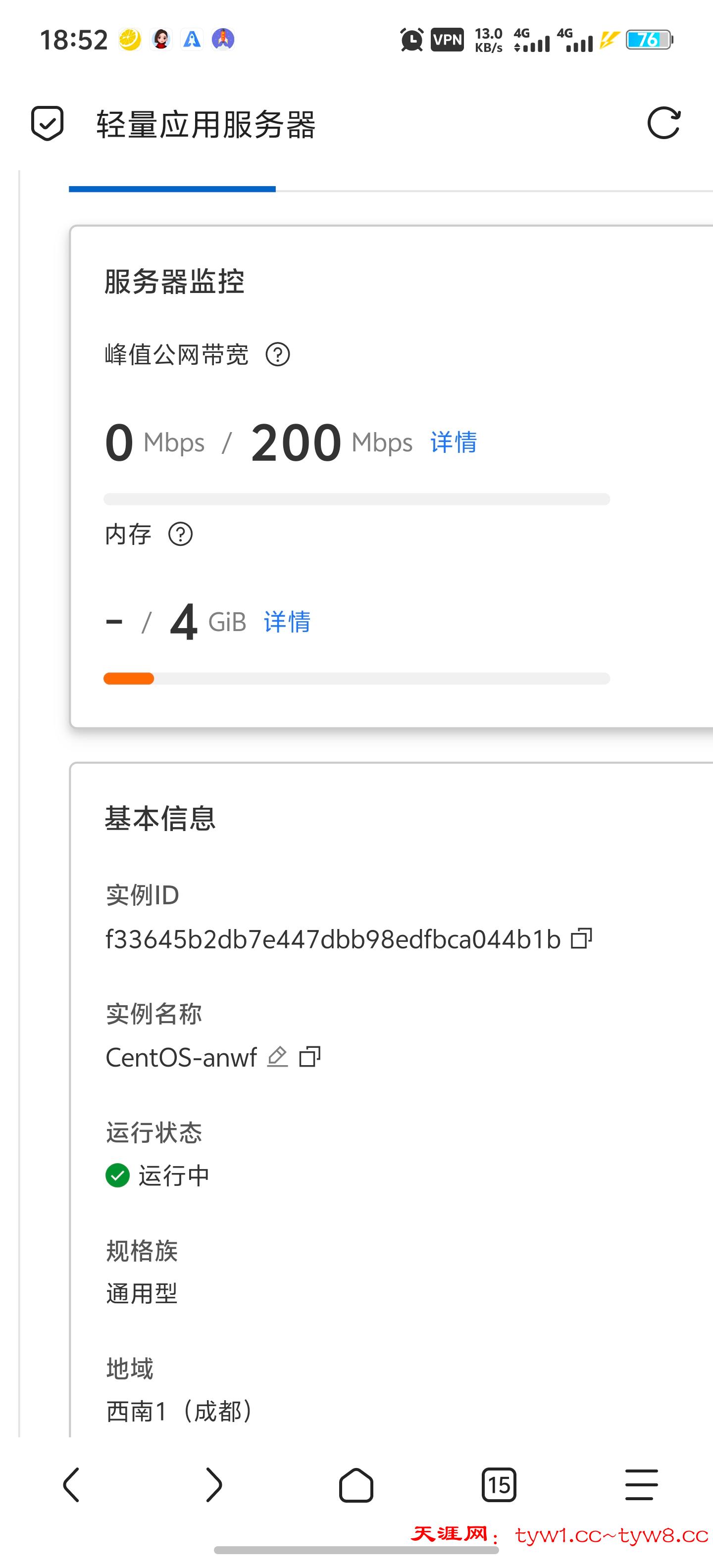
Task: Open browser home page
Action: coord(356,1485)
